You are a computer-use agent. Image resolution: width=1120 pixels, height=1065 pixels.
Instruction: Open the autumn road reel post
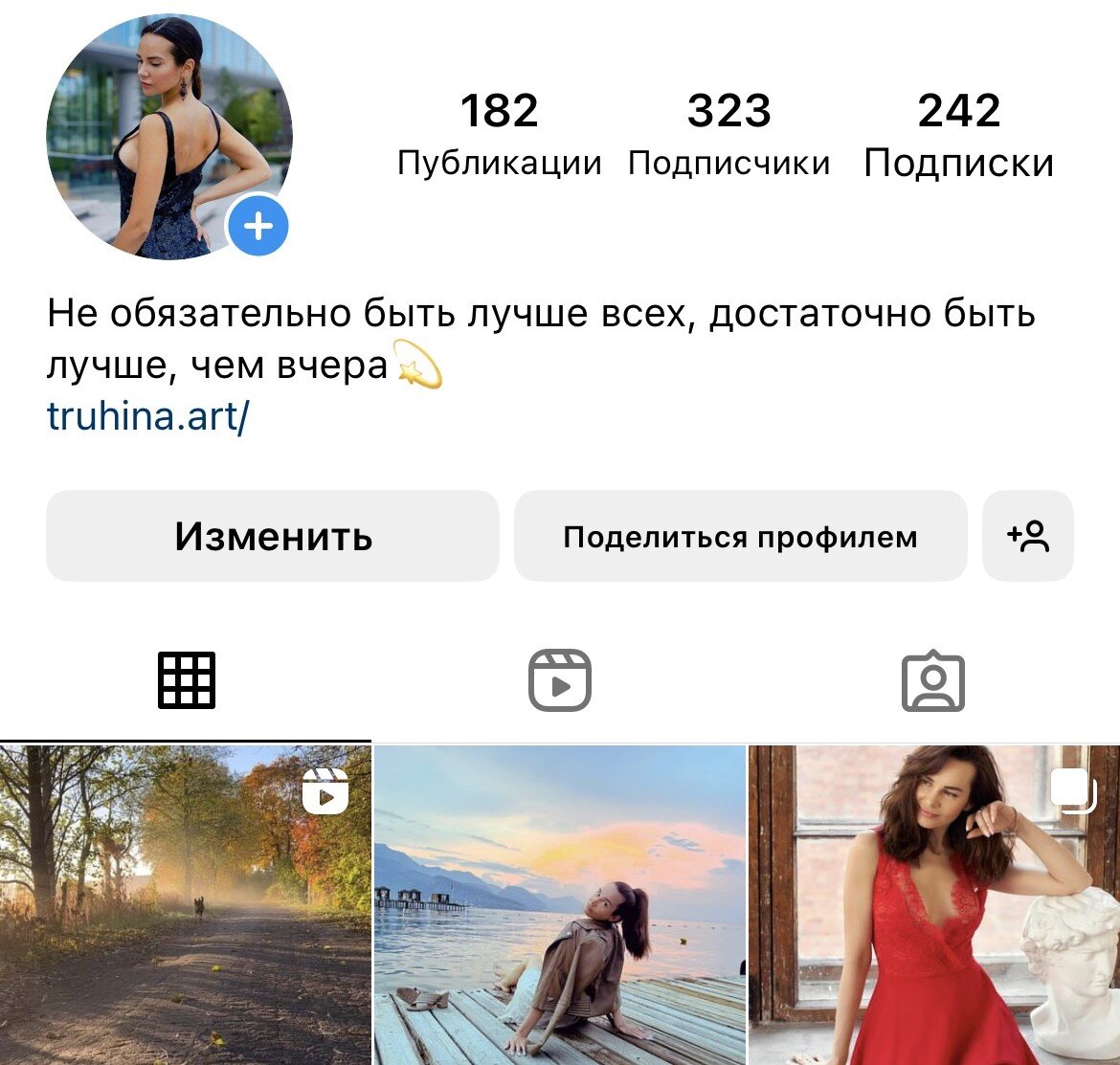tap(185, 904)
